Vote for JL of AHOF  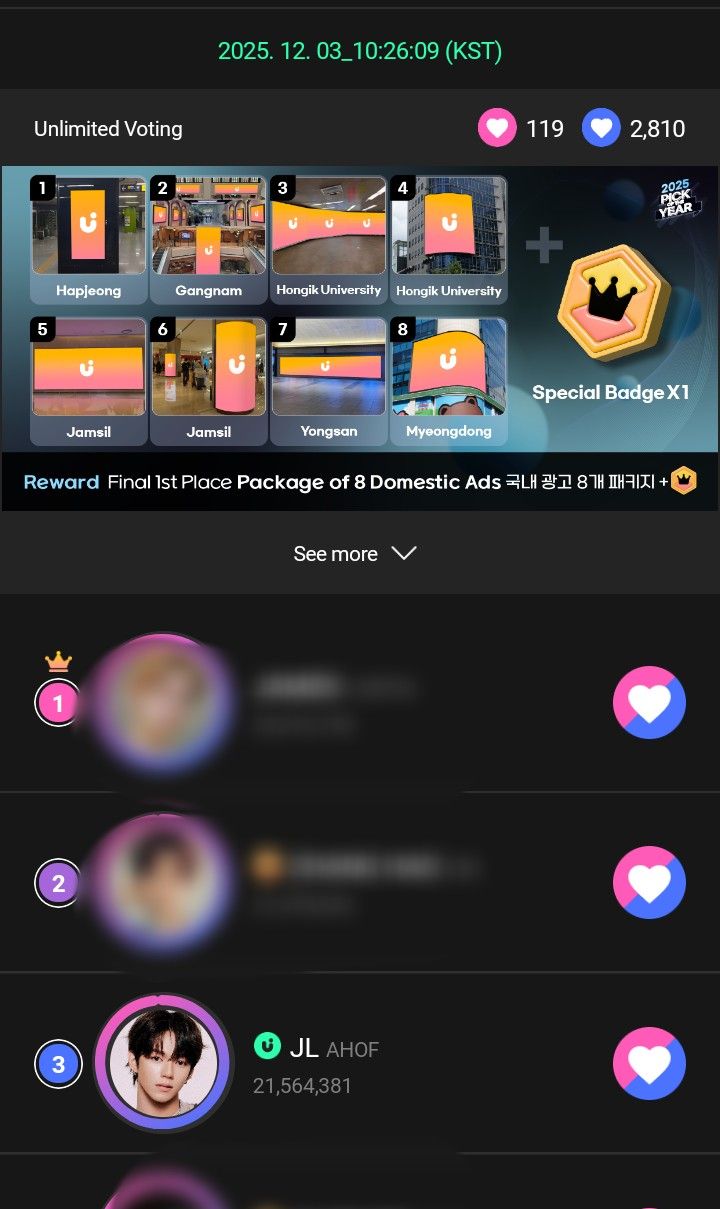(649, 1063)
